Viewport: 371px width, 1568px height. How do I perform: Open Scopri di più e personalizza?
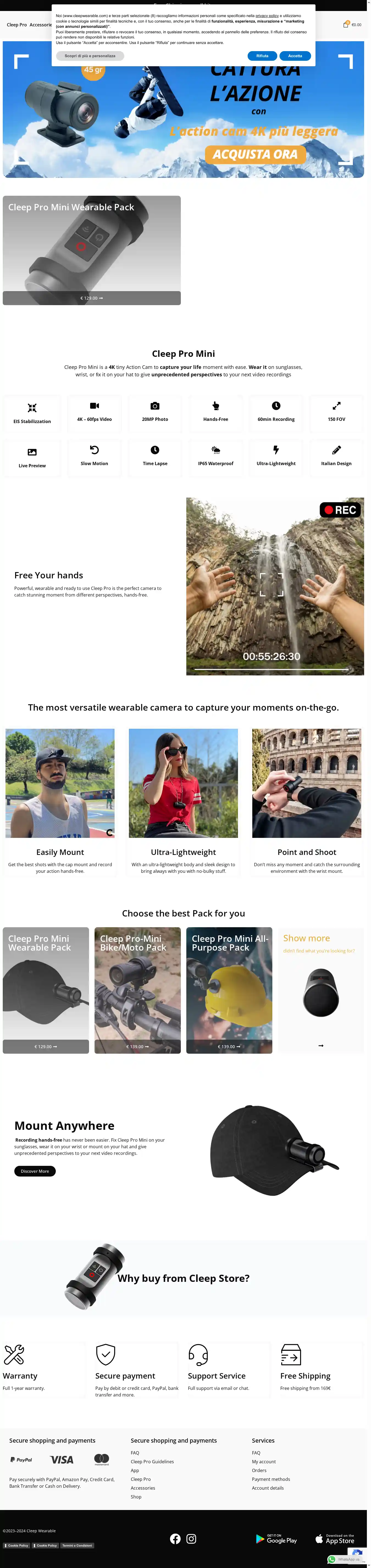tap(90, 56)
